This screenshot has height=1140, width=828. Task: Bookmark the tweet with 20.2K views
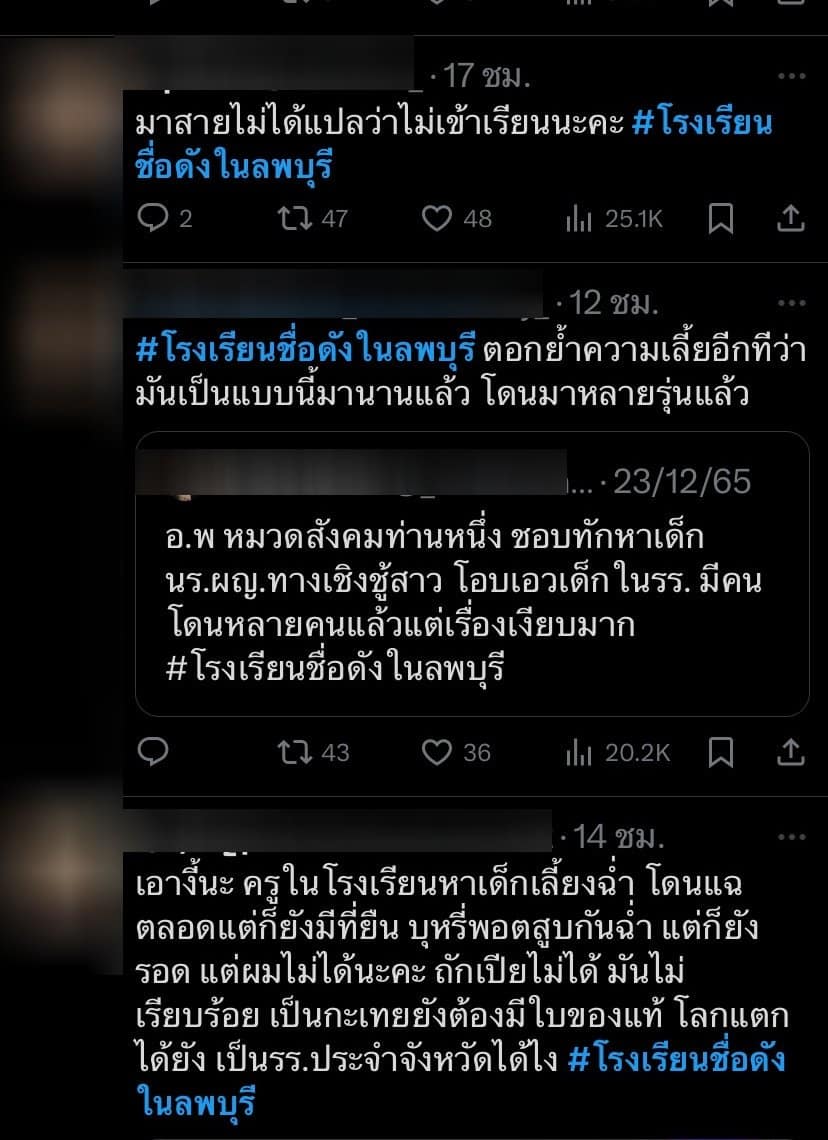pyautogui.click(x=721, y=752)
